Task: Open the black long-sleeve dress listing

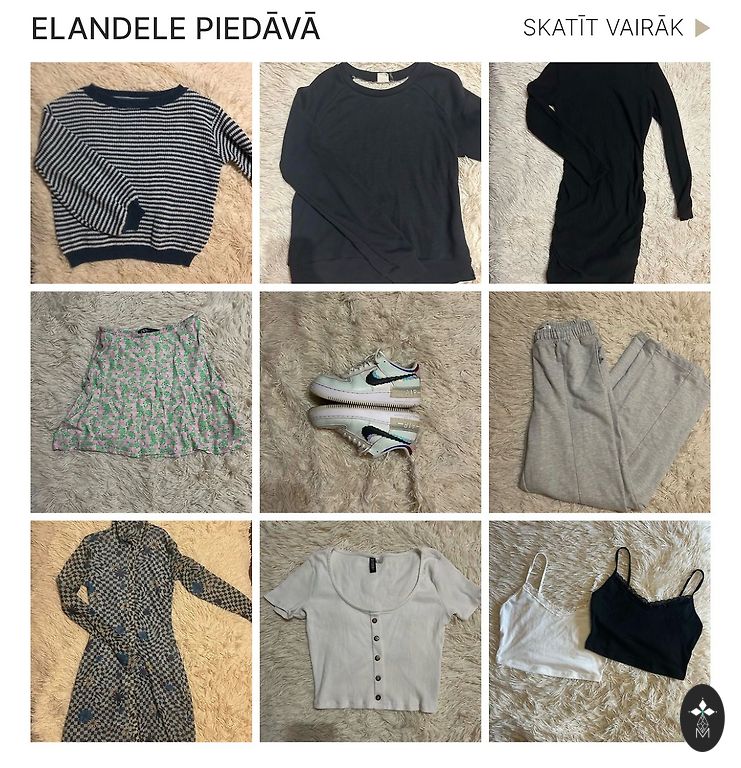Action: tap(599, 173)
